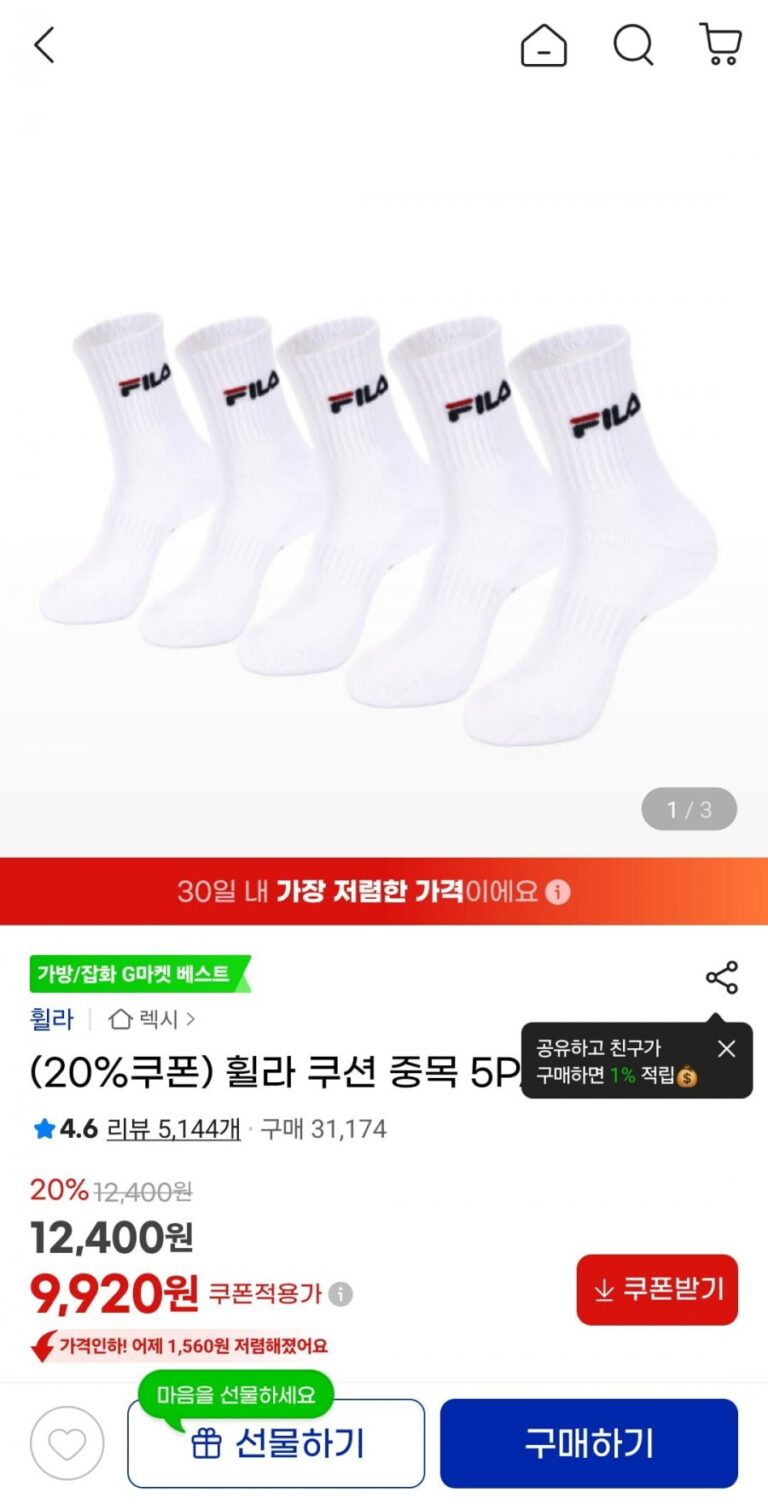Open the search icon
The width and height of the screenshot is (768, 1504).
tap(633, 46)
